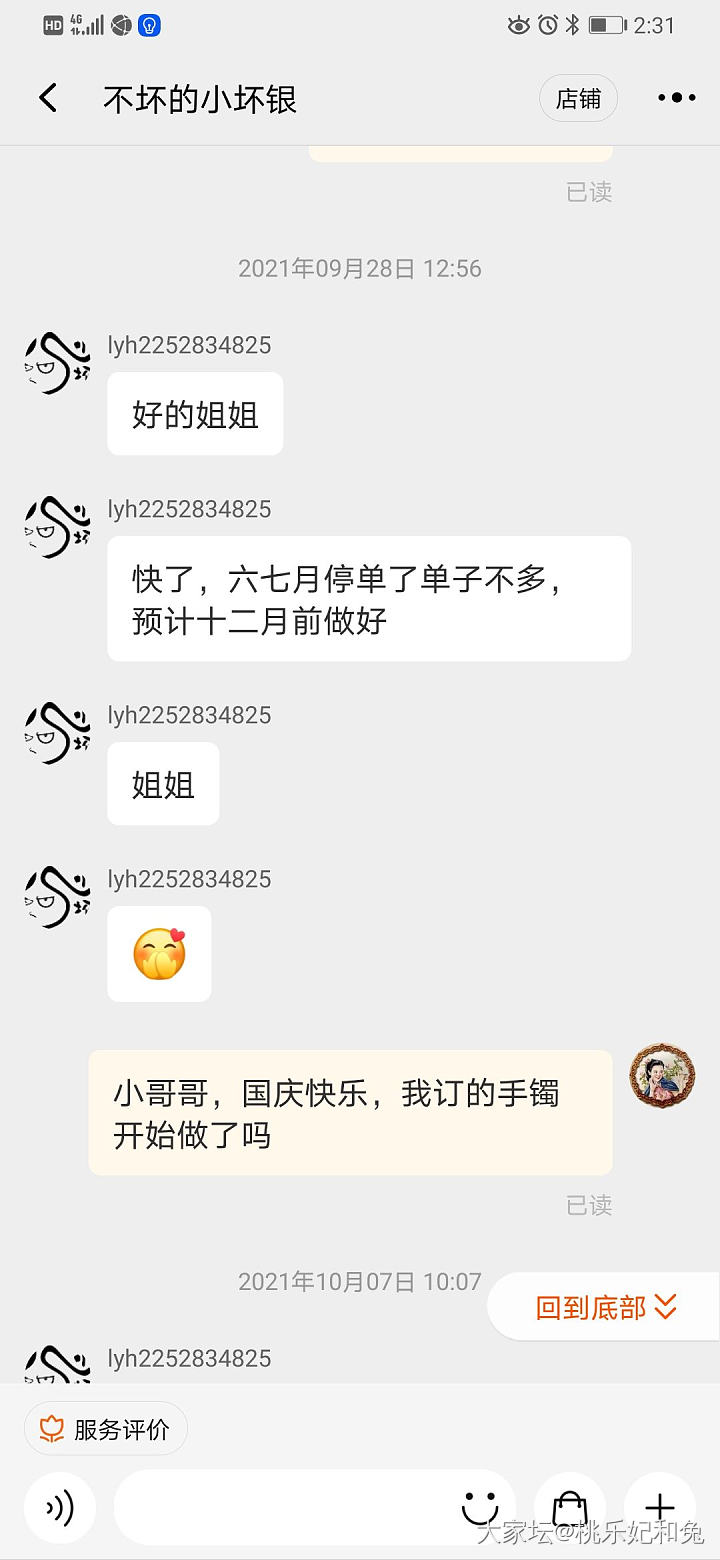Tap the message input field
The width and height of the screenshot is (720, 1560).
(x=285, y=1508)
